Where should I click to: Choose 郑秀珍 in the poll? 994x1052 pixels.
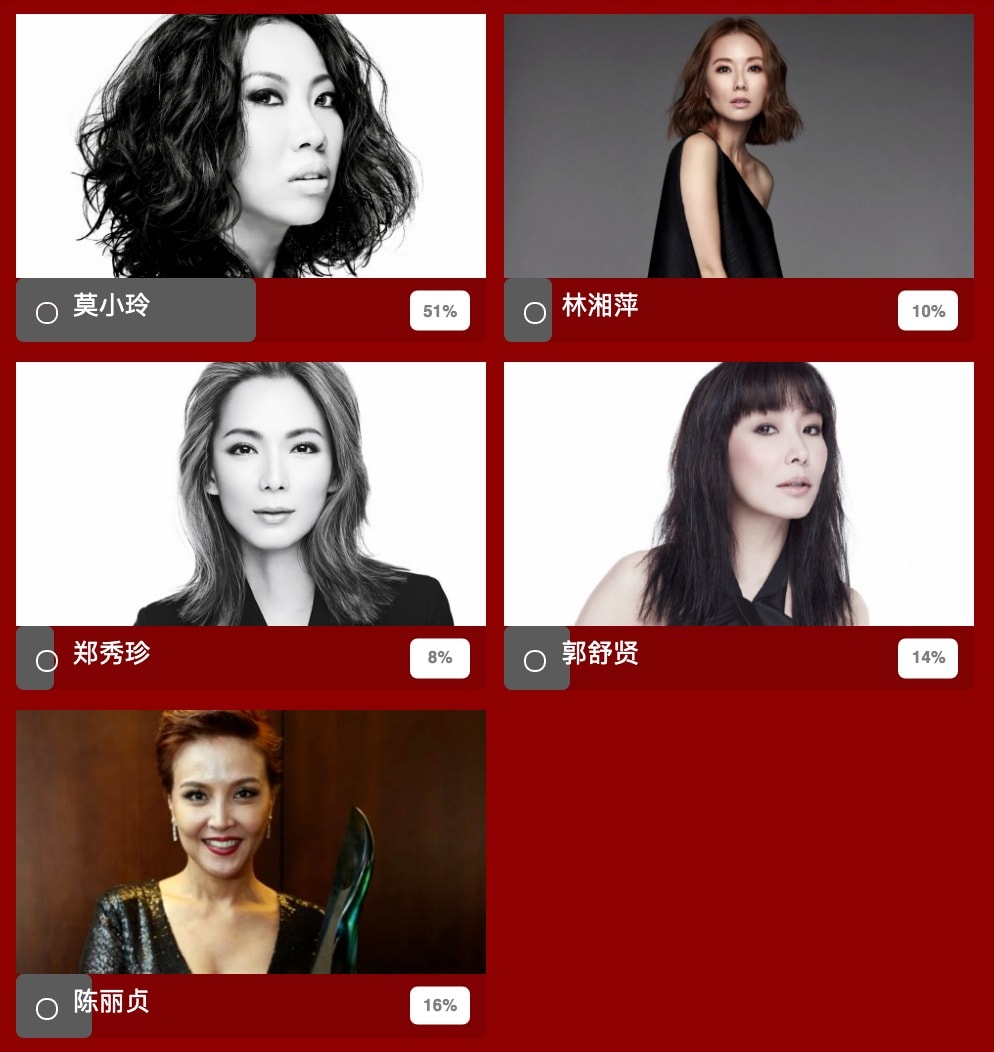point(47,661)
